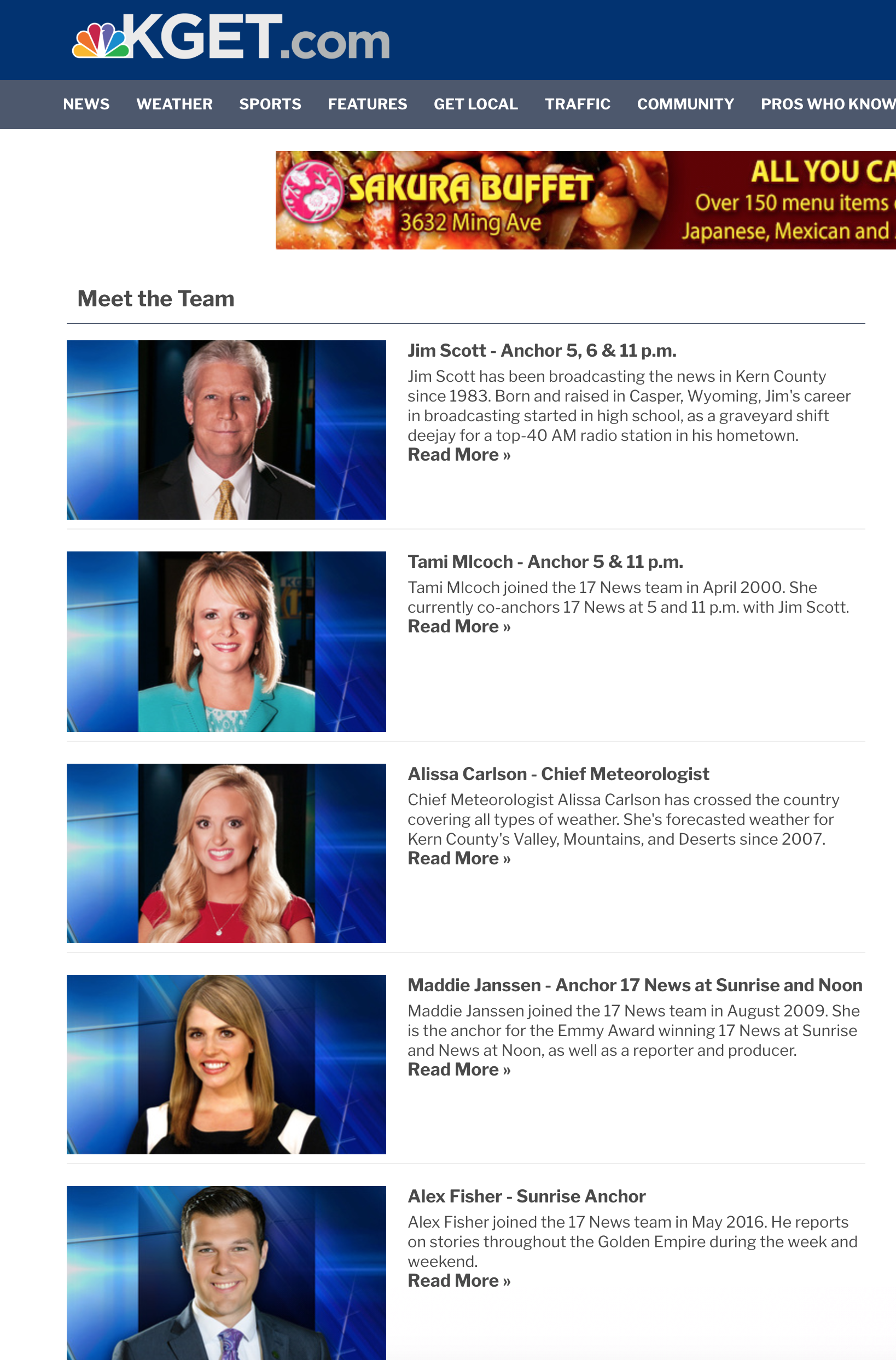Read more about Maddie Janssen
The image size is (896, 1360).
[459, 1069]
